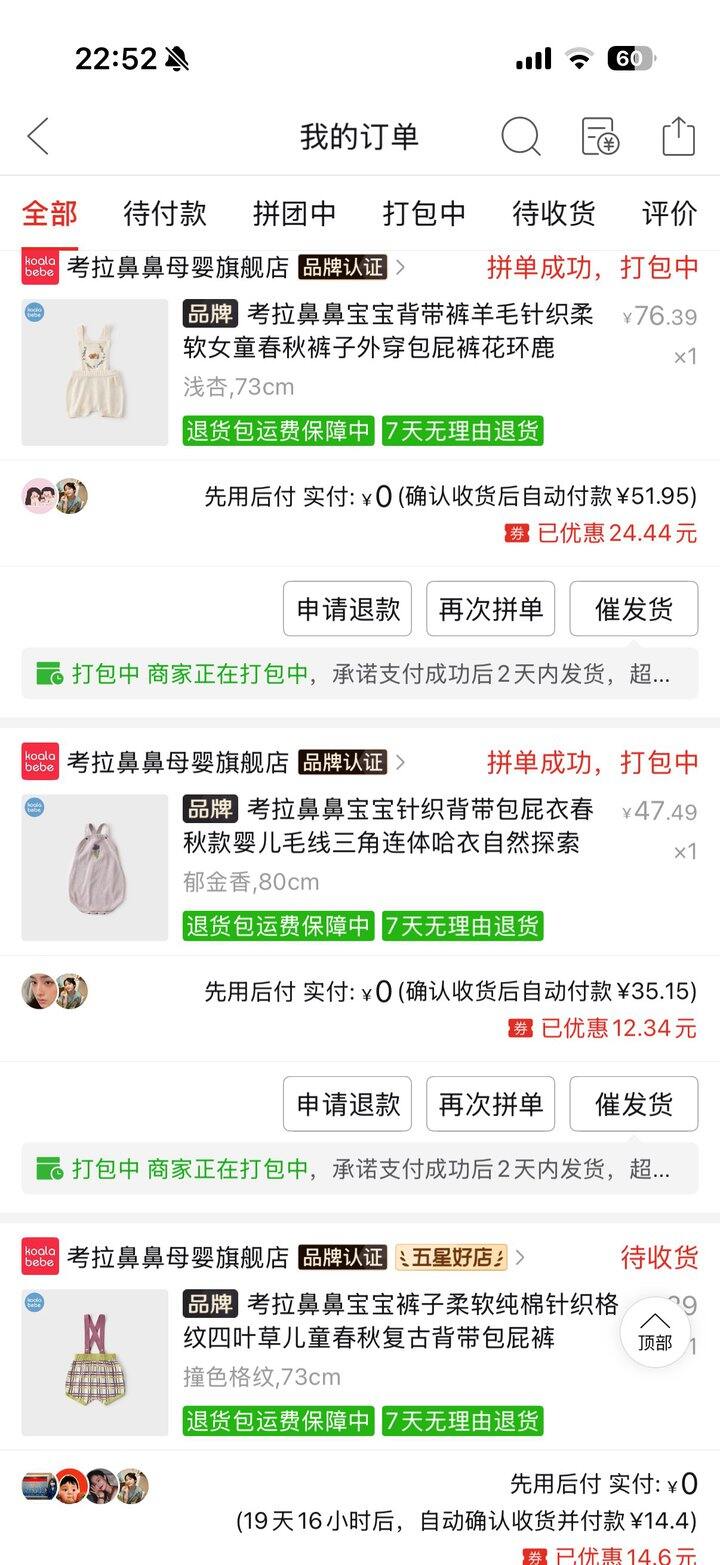Jump to top with 顶部 button

coord(655,1332)
